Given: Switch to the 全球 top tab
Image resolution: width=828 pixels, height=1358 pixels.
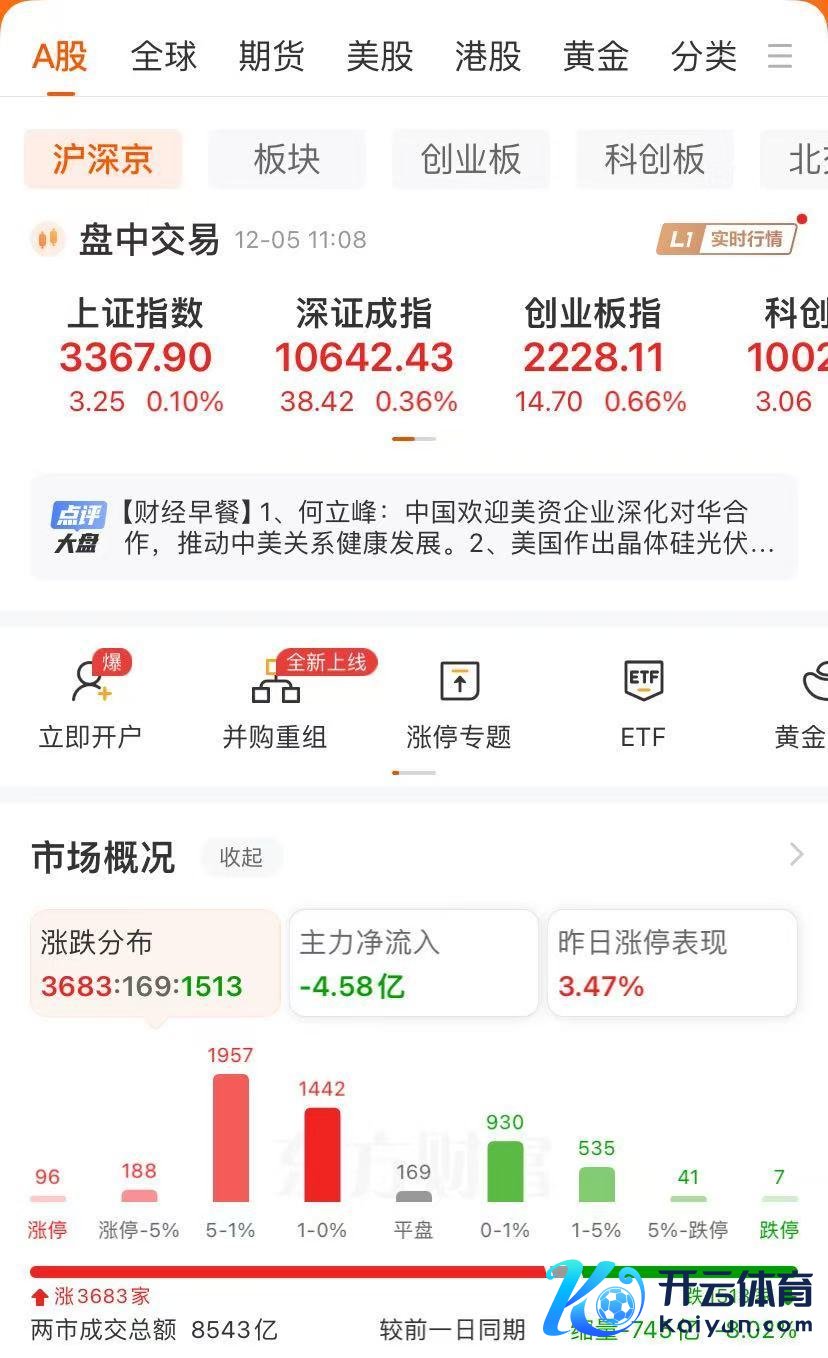Looking at the screenshot, I should (164, 56).
